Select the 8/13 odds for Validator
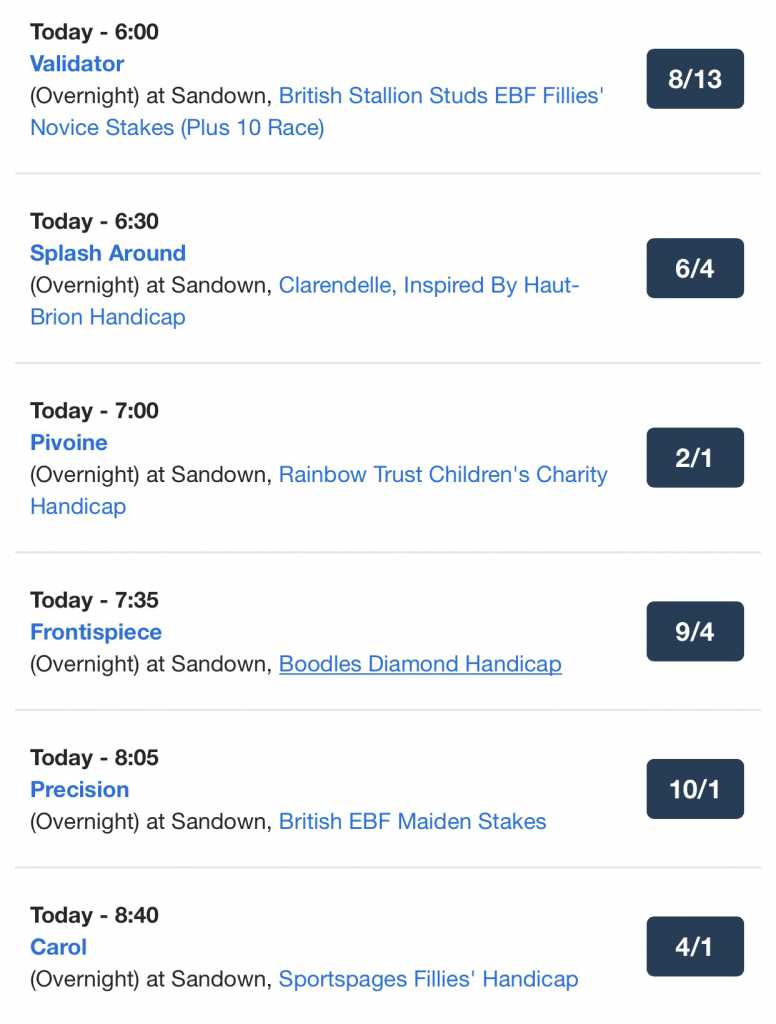 694,79
